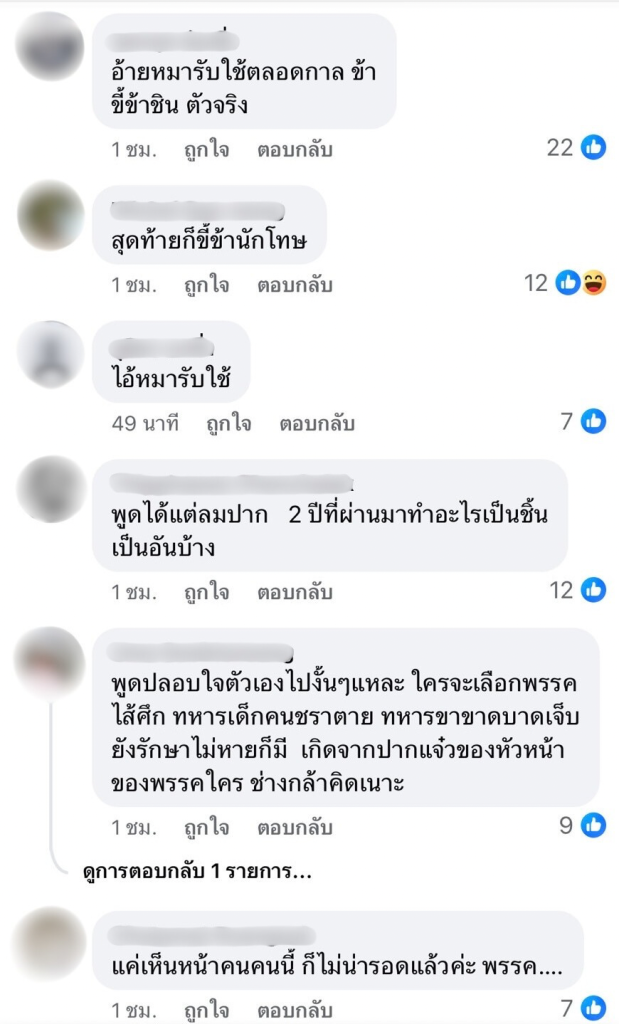619x1024 pixels.
Task: Tap ถูกใจ under the 'พูดปลอบใจตัวเอง' comment
Action: click(206, 827)
